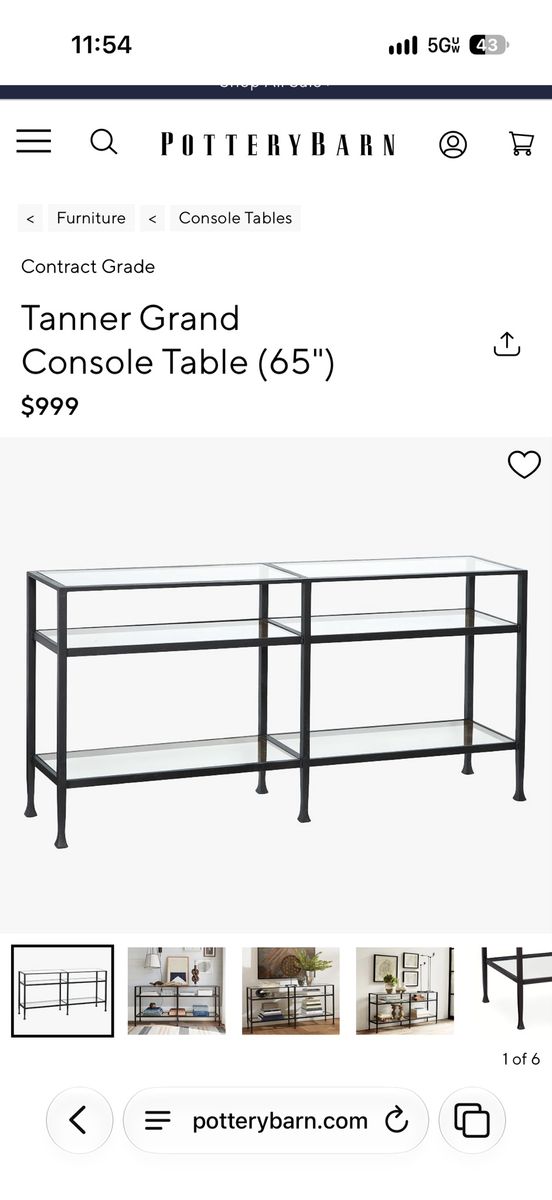
Task: Open the account profile icon
Action: pyautogui.click(x=453, y=144)
